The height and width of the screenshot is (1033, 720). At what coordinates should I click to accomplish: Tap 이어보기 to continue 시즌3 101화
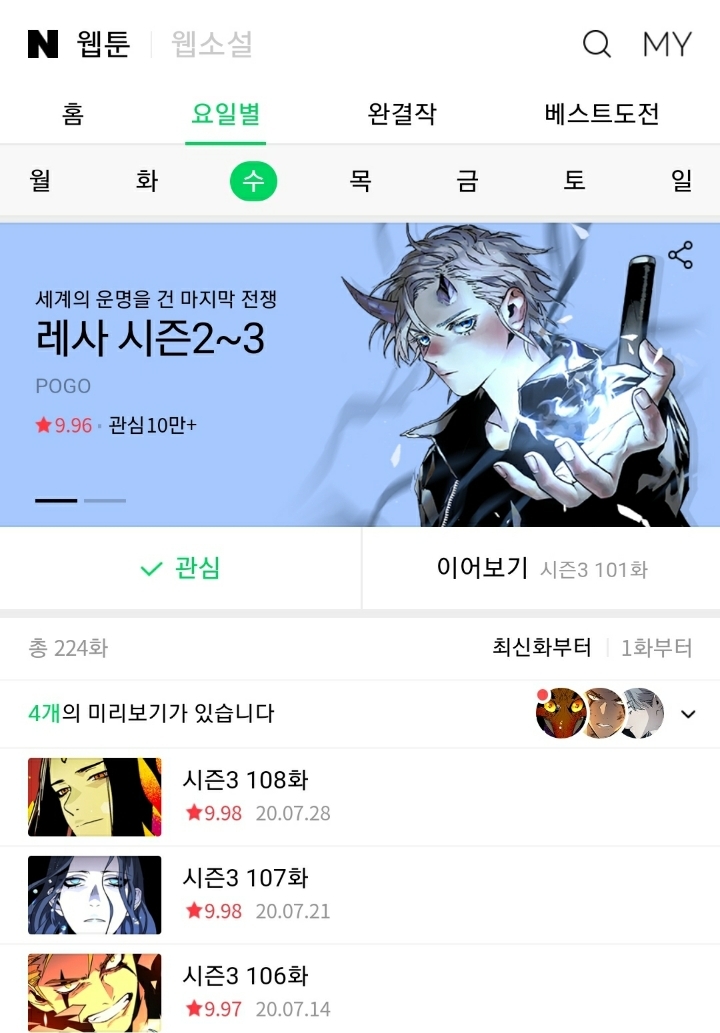pos(541,569)
